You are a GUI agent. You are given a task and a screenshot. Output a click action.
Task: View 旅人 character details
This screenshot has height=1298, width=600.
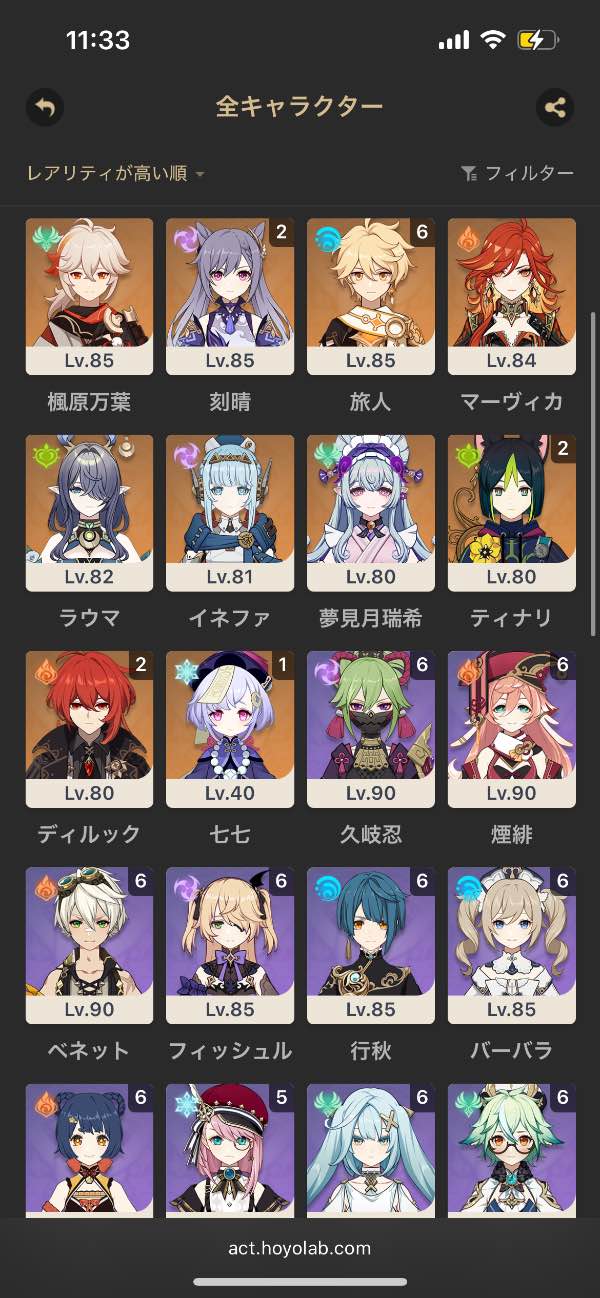coord(371,296)
